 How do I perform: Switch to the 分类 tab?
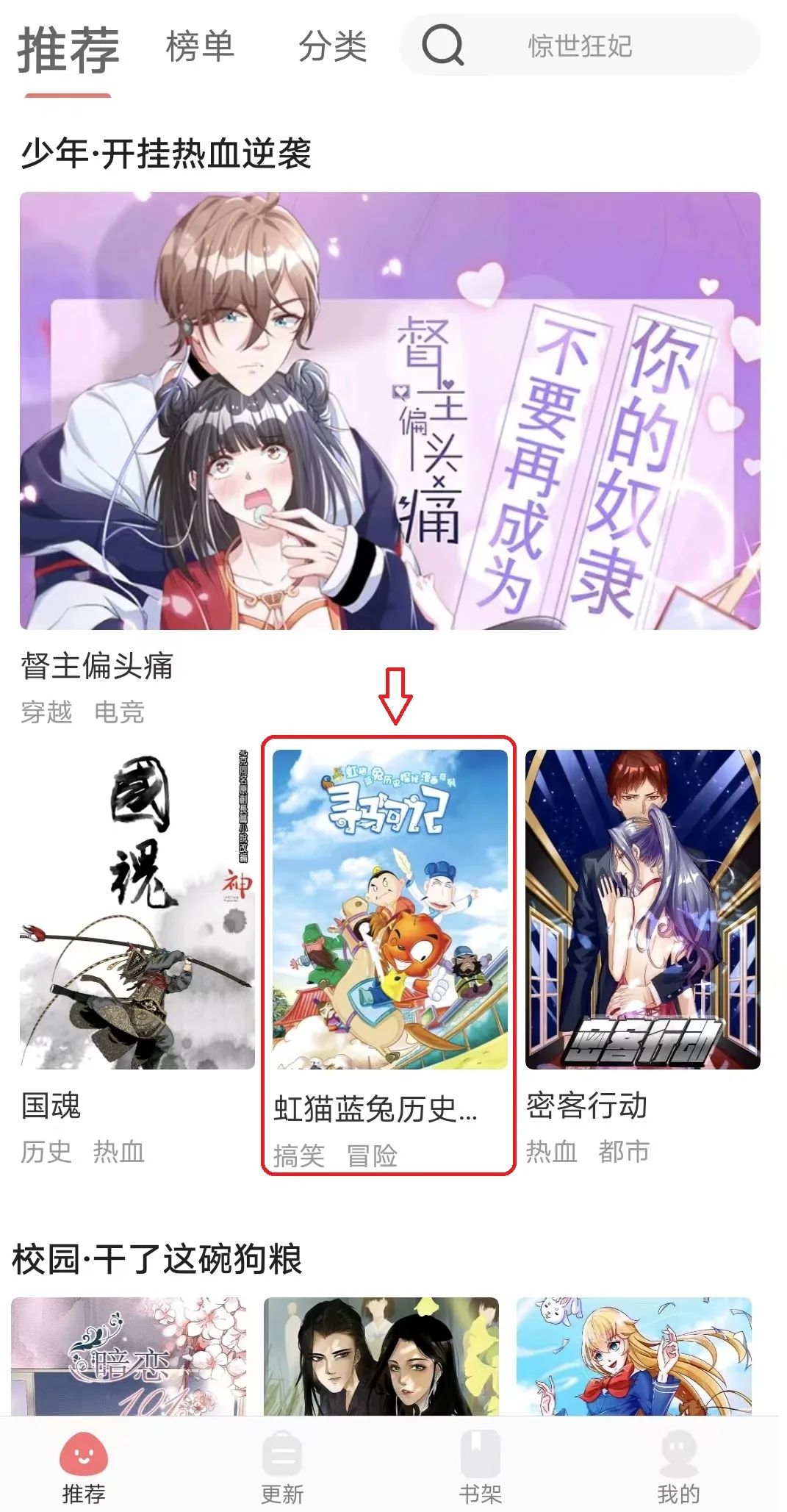coord(332,46)
